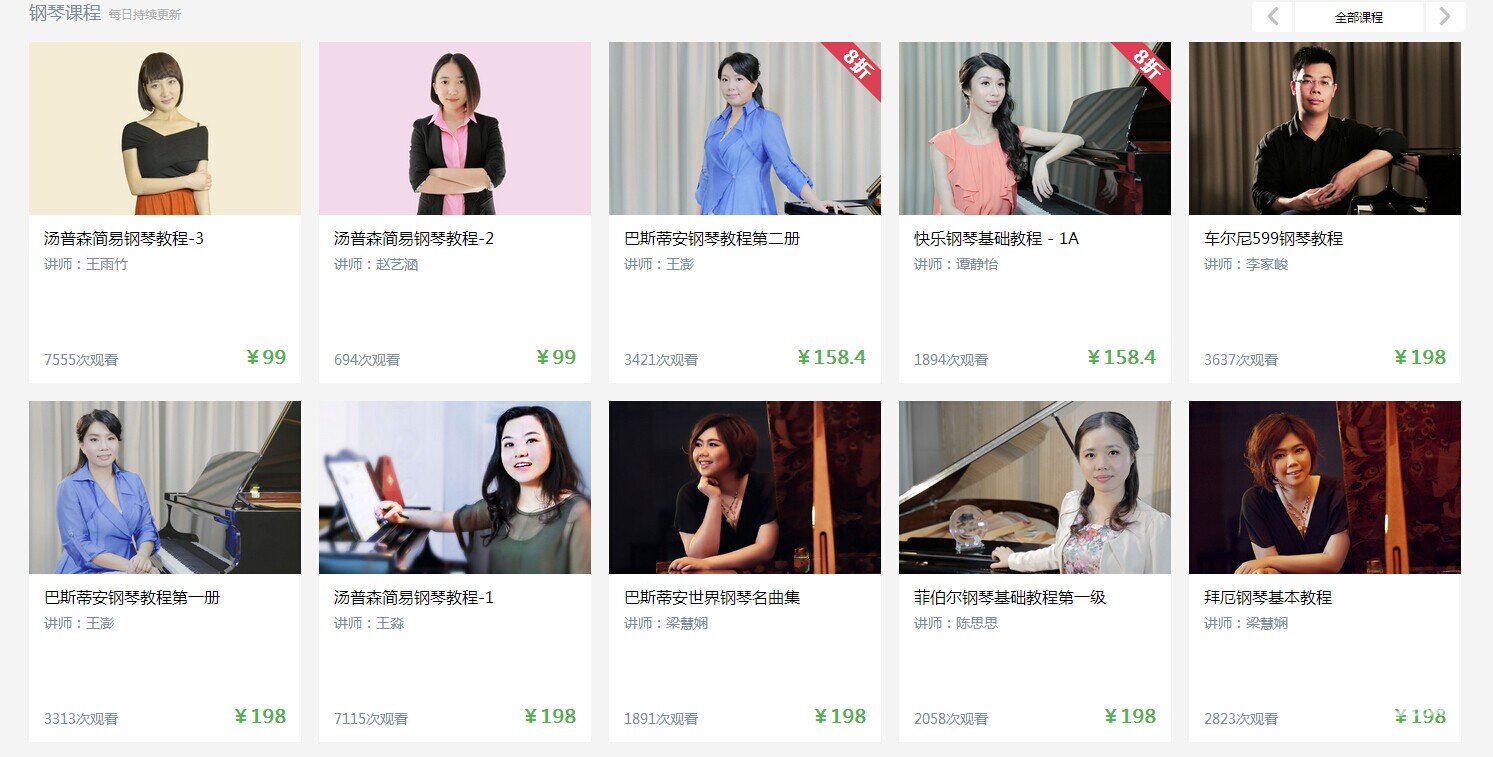View 巴斯蒂安钢琴教程第二册 course
1493x757 pixels.
(x=712, y=239)
